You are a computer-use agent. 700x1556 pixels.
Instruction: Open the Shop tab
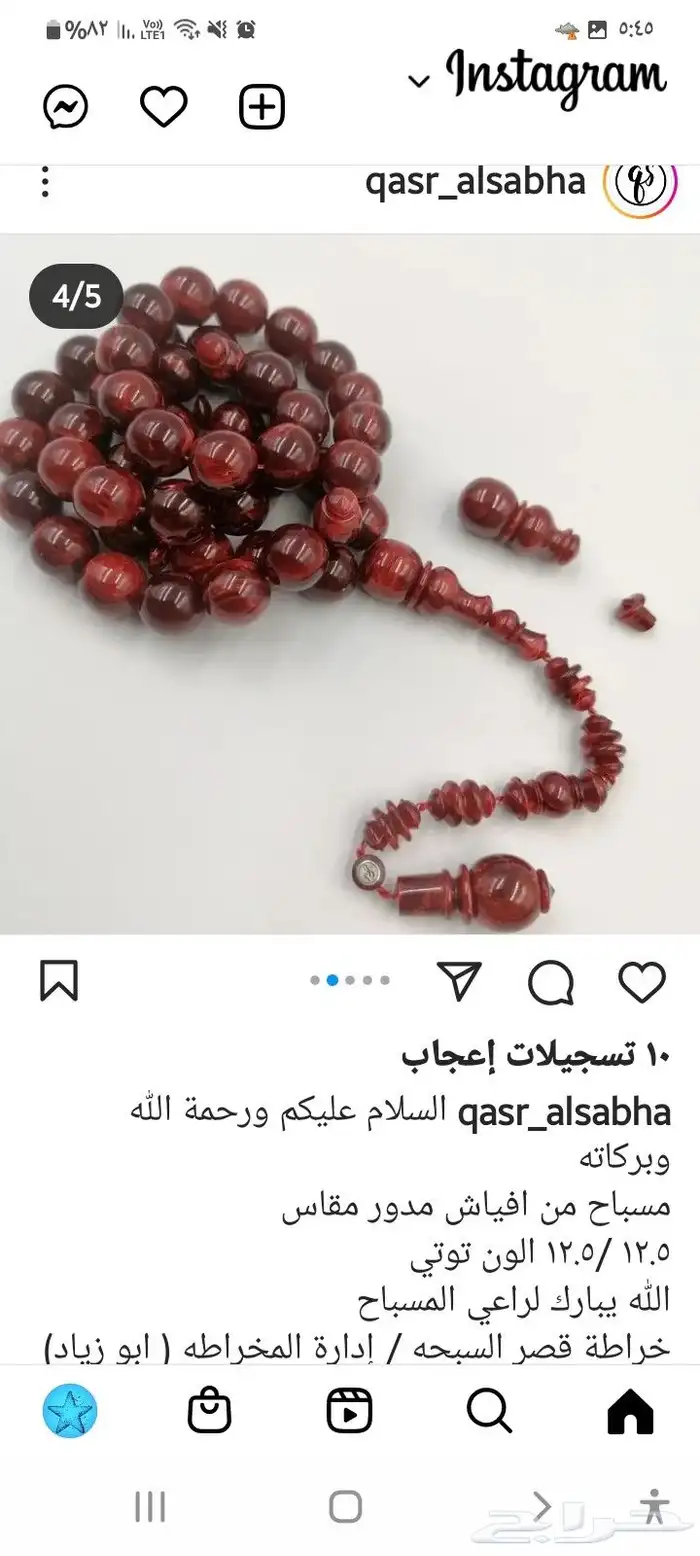(x=210, y=1412)
